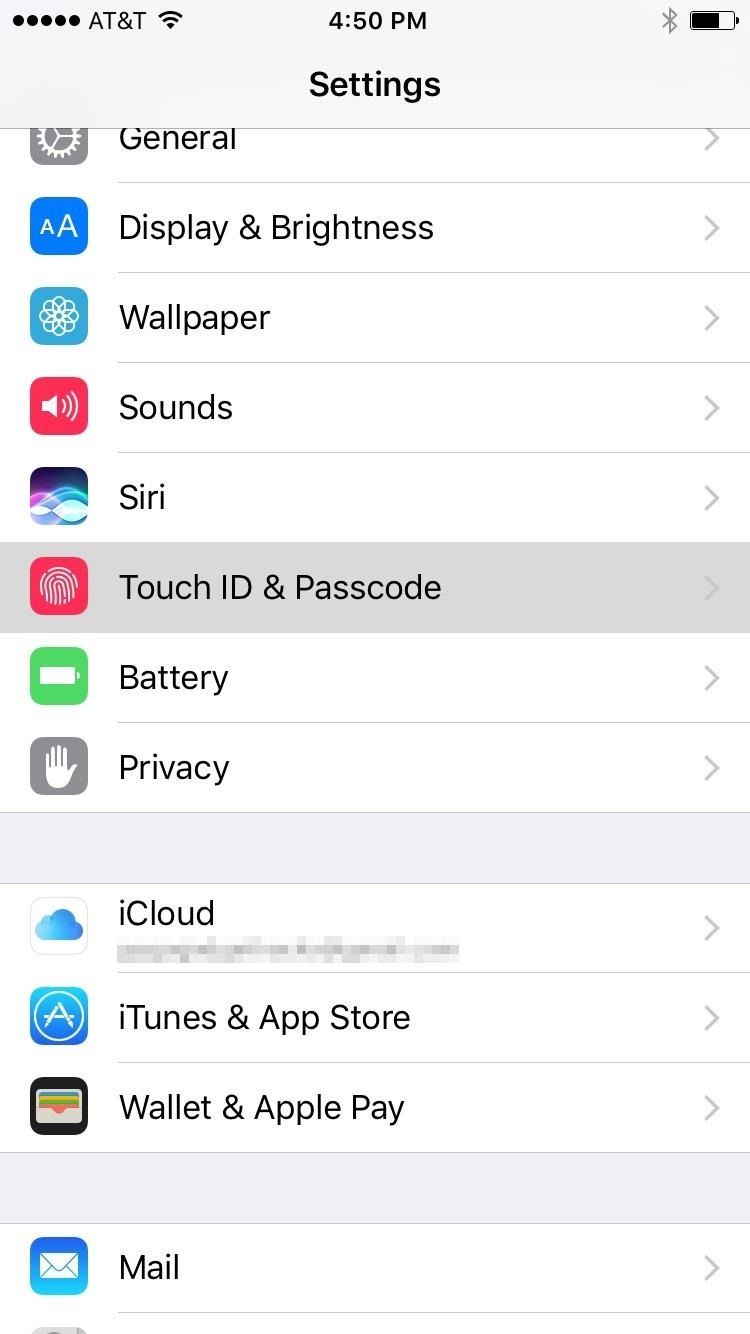Expand the Touch ID & Passcode row chevron

pyautogui.click(x=711, y=587)
